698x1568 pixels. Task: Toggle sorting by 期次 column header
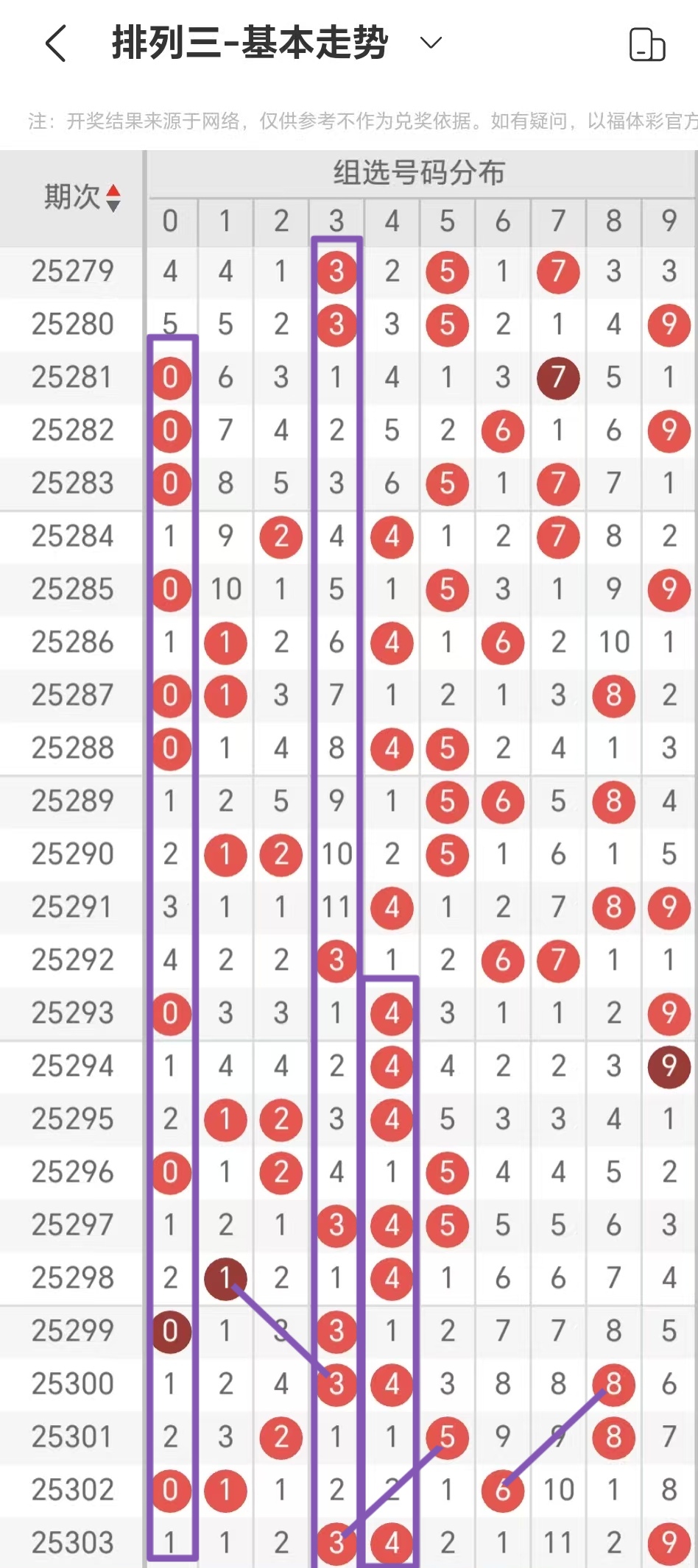(x=81, y=197)
